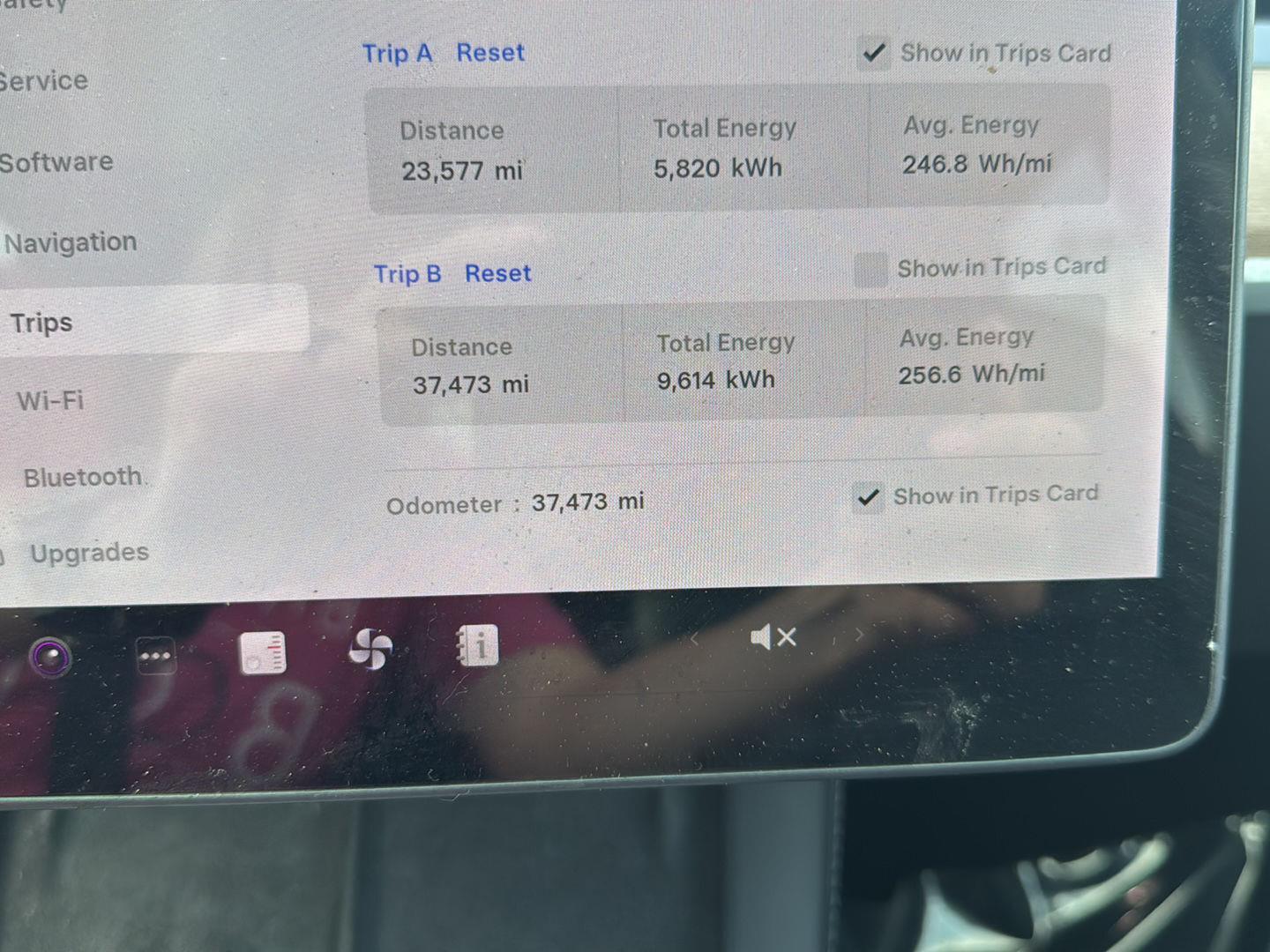The height and width of the screenshot is (952, 1270).
Task: Increase volume with the right arrow
Action: point(859,633)
